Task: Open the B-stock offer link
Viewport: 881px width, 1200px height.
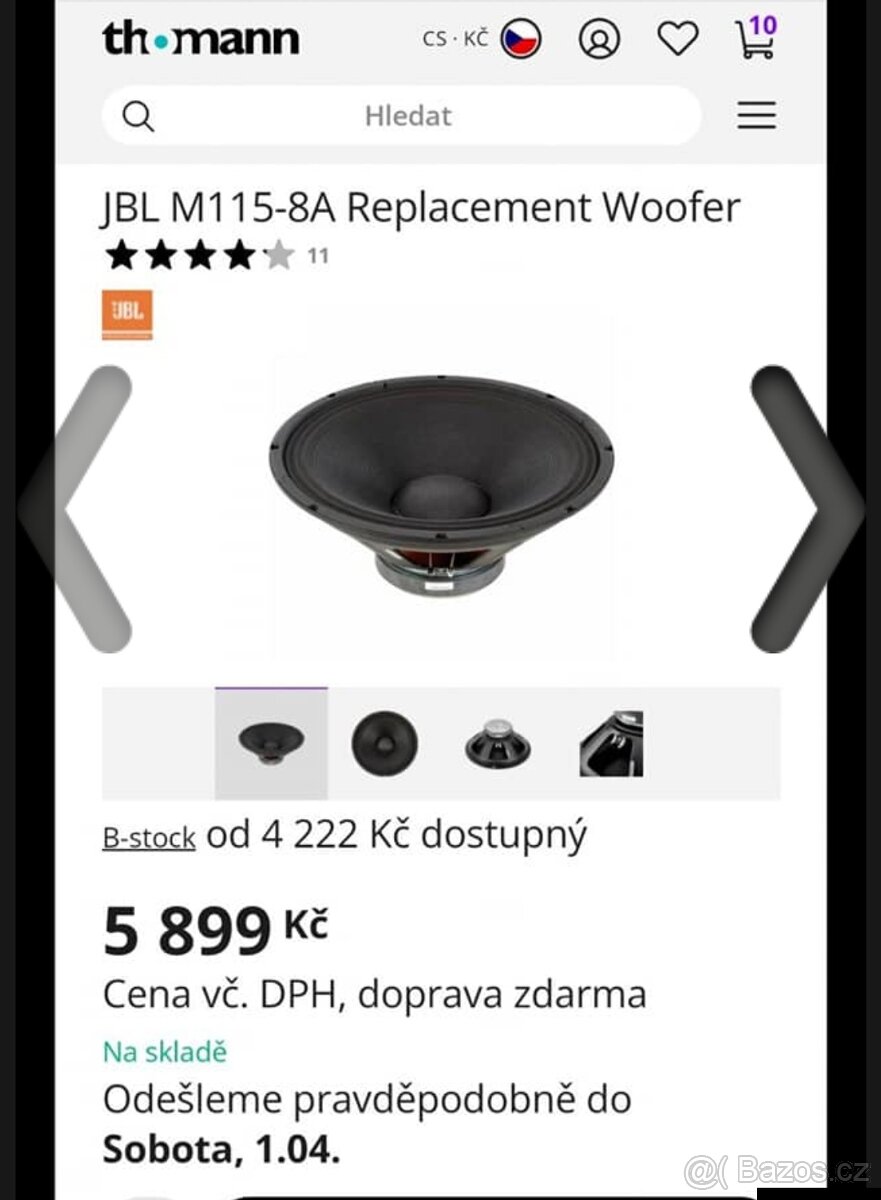Action: 148,835
